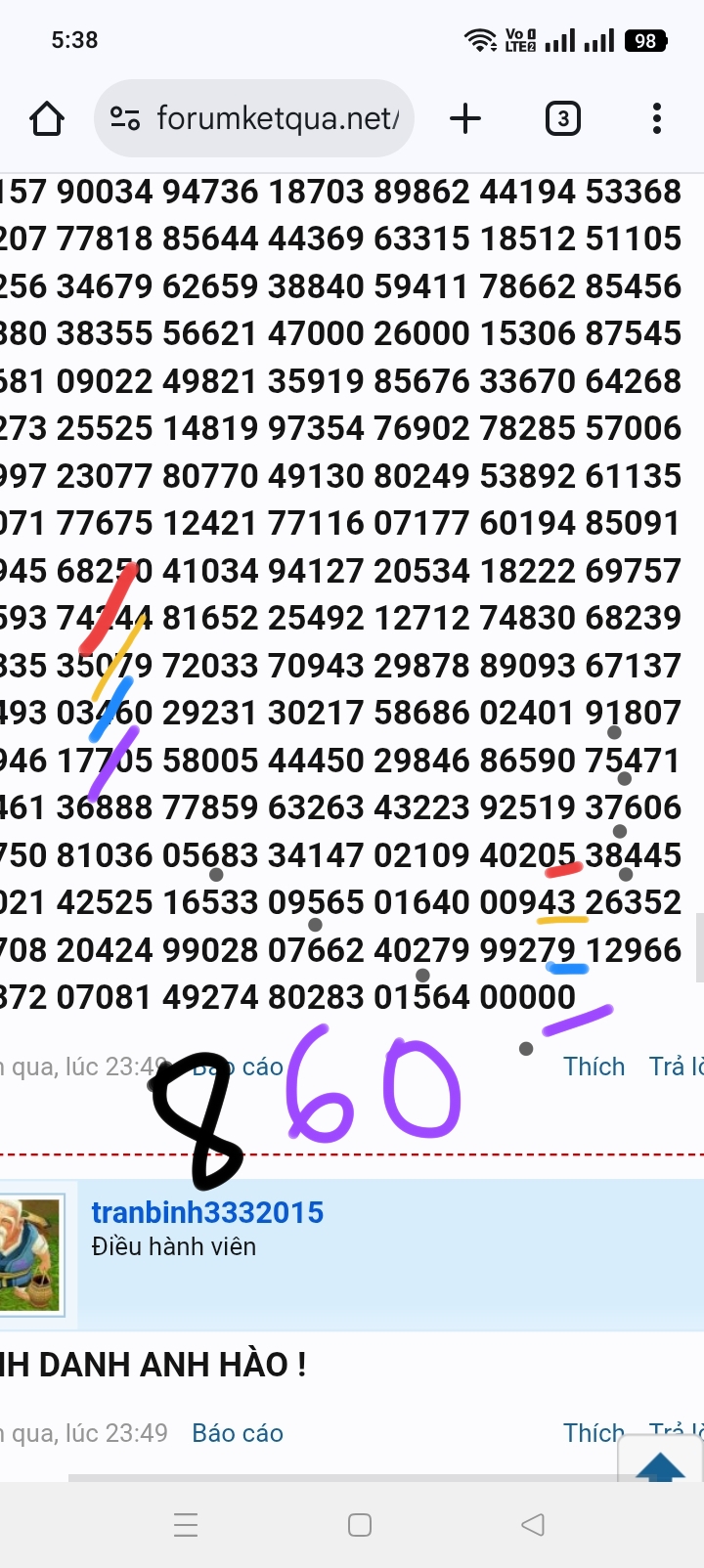
Task: Like tranbinh3332015's post
Action: pos(594,1433)
